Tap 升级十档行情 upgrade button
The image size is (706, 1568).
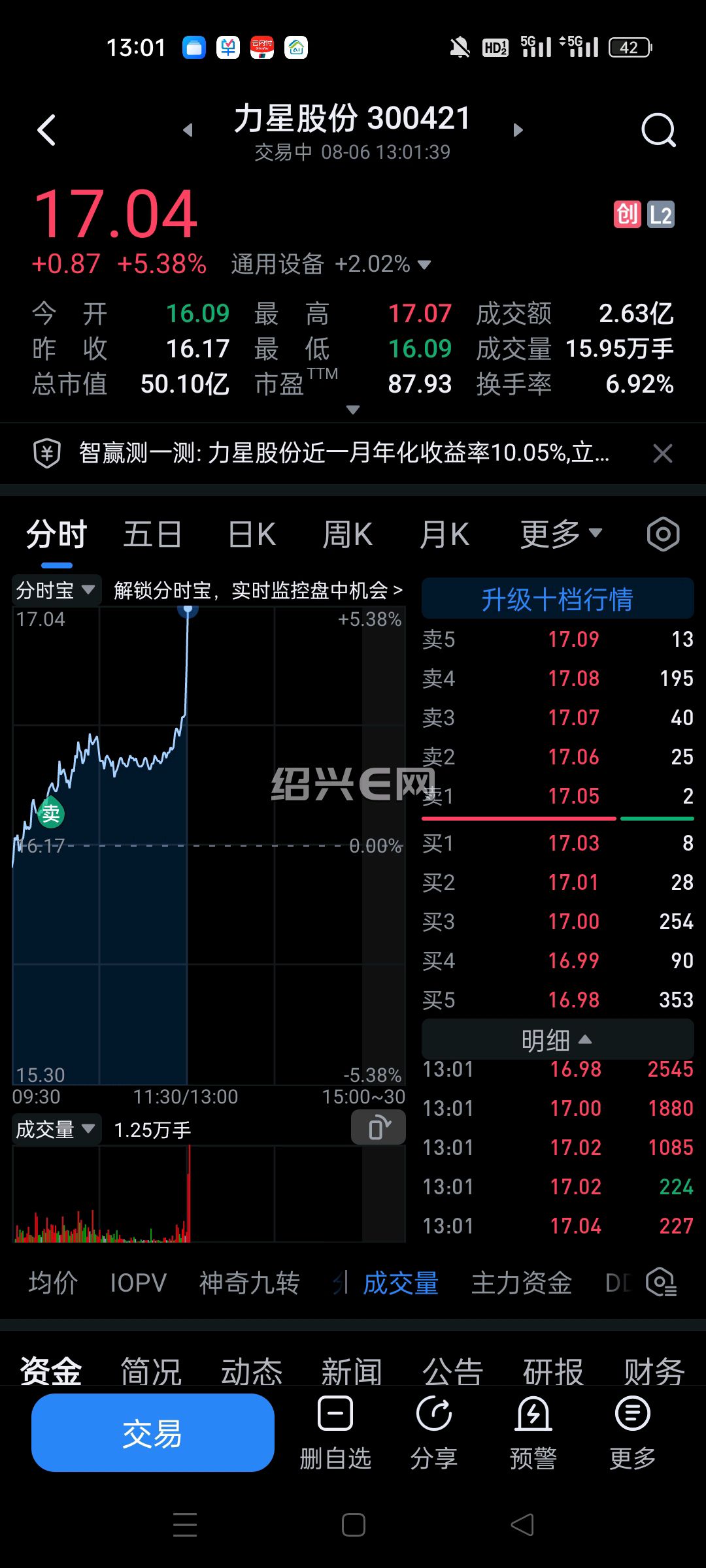[558, 598]
